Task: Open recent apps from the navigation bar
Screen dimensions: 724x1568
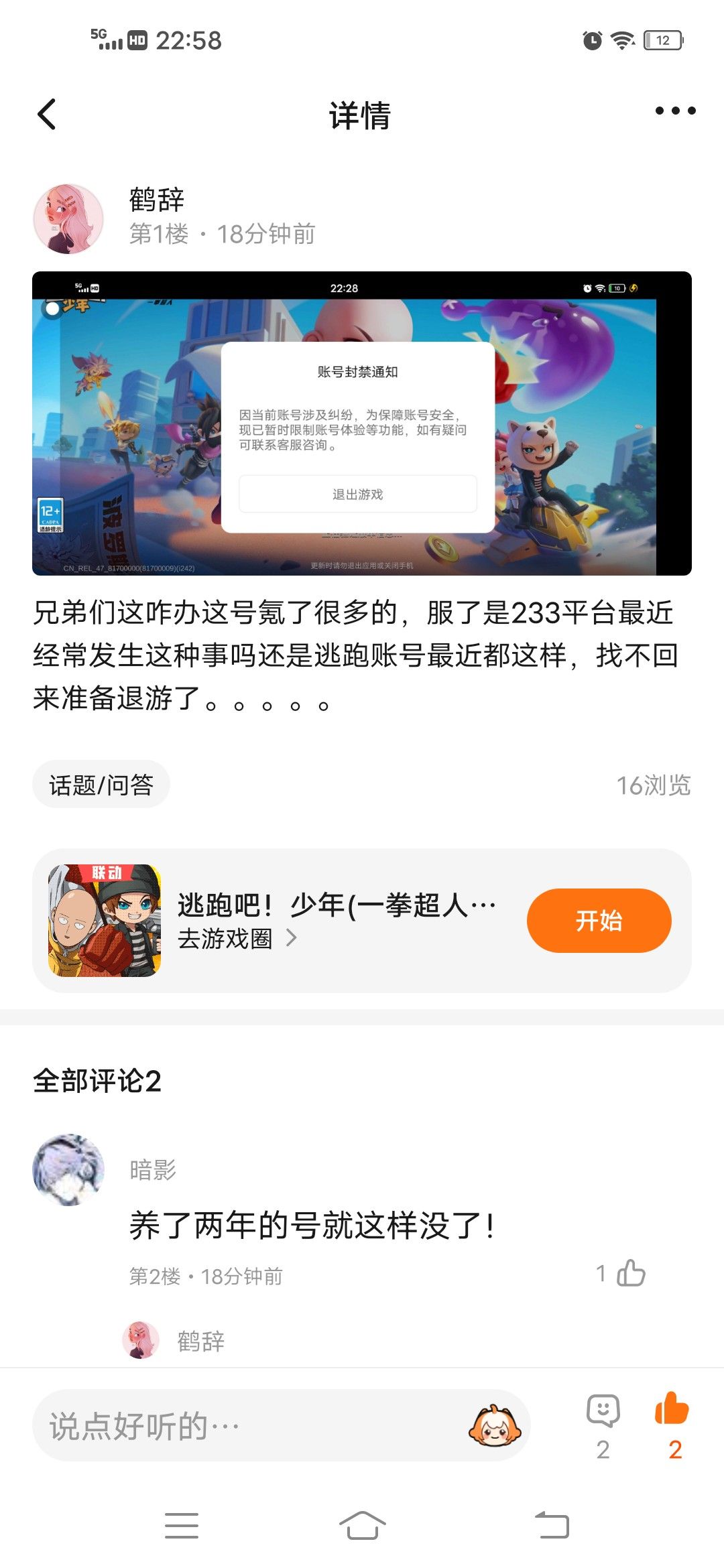Action: tap(182, 1526)
